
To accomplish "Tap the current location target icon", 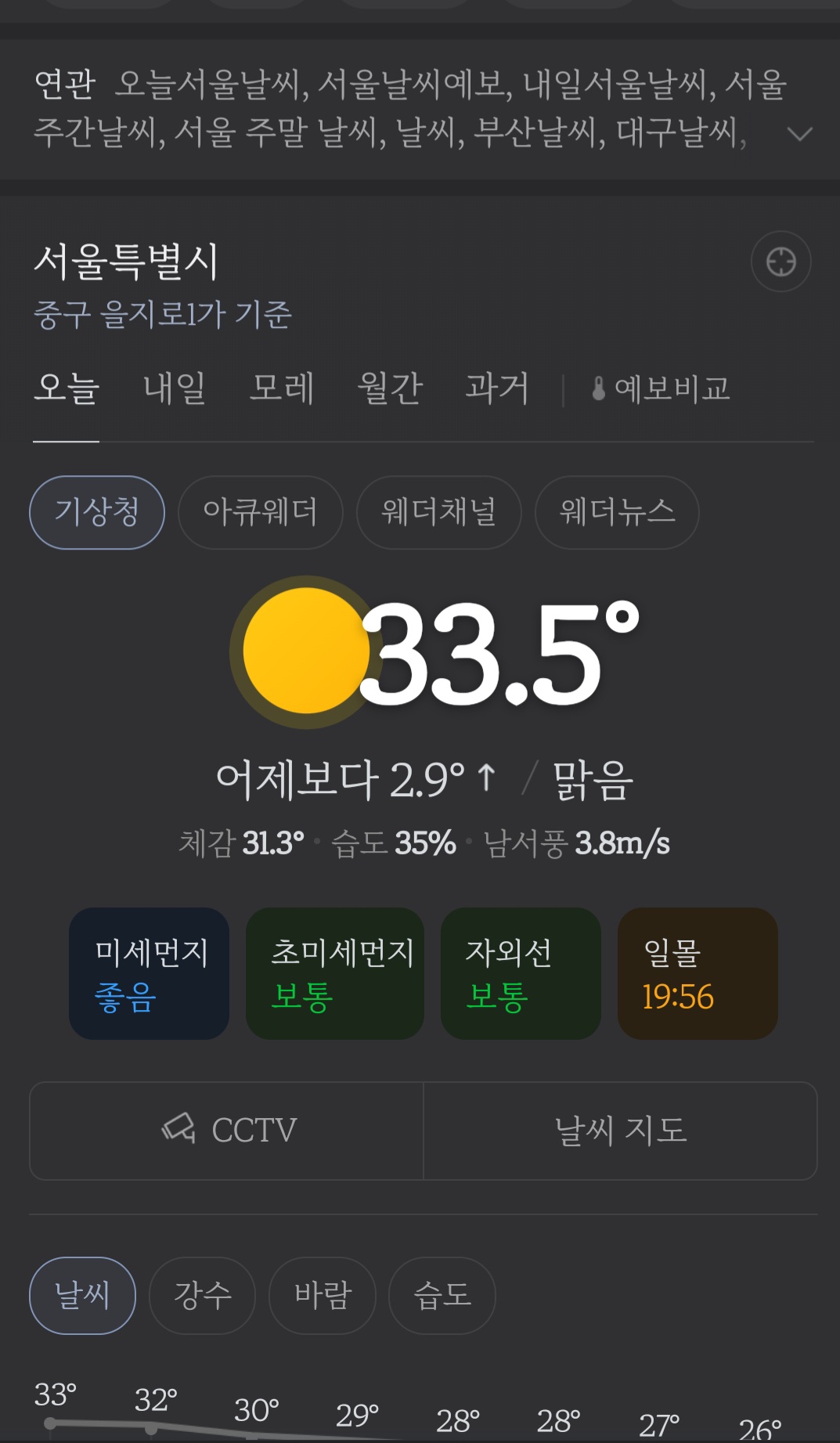I will (781, 262).
